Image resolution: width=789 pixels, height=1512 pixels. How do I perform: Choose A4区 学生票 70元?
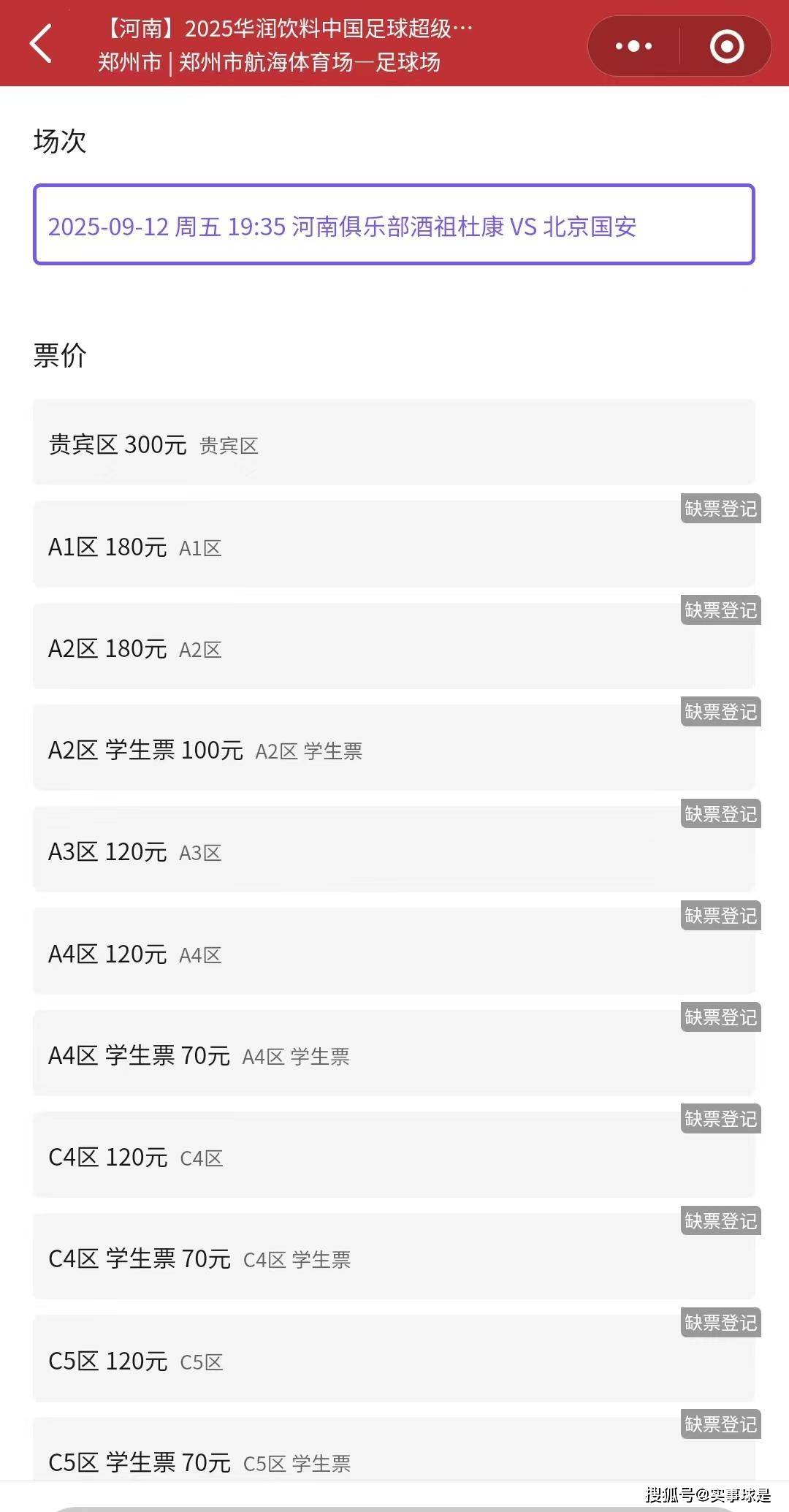tap(394, 1052)
